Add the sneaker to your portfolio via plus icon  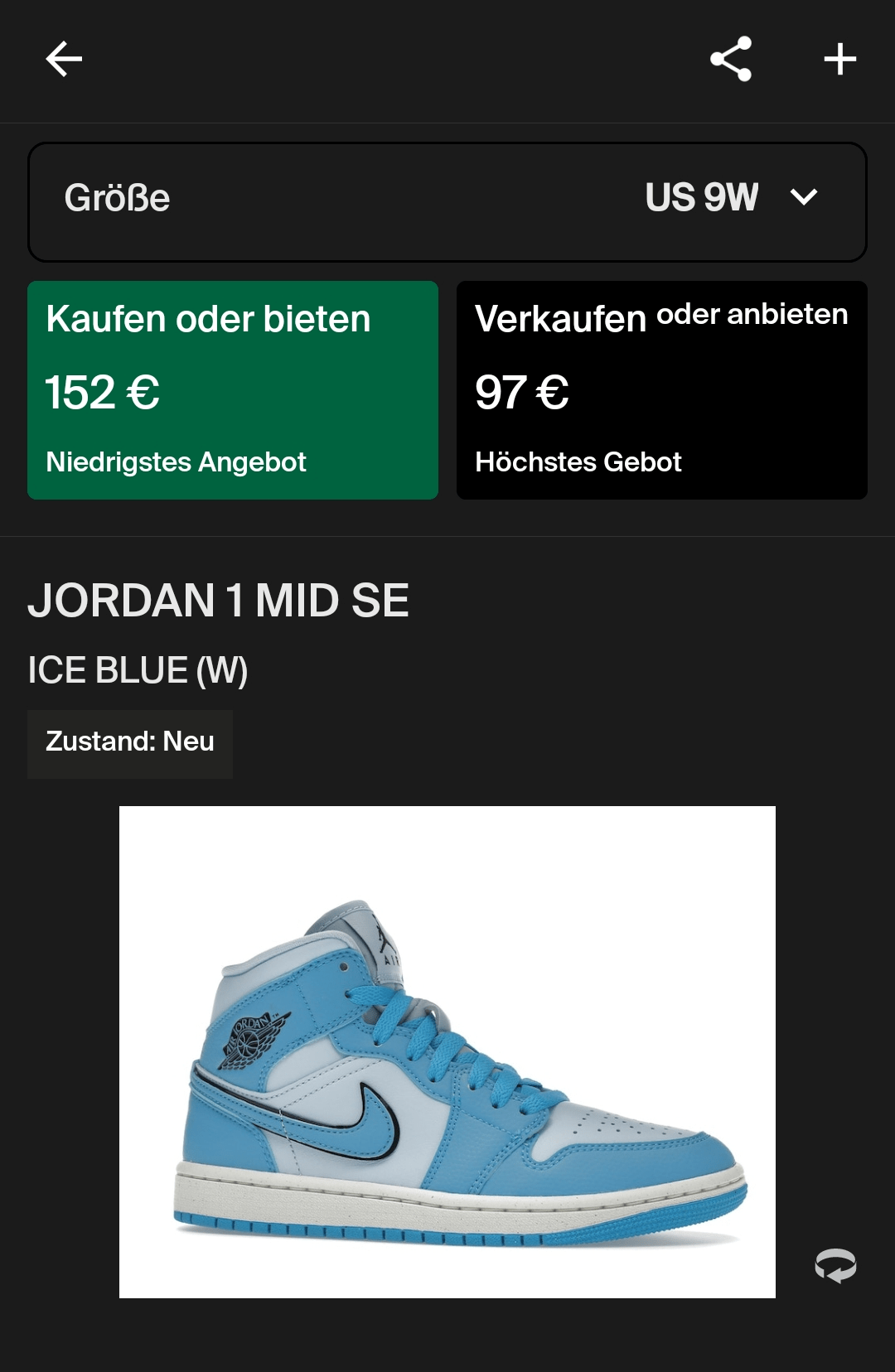pos(839,59)
